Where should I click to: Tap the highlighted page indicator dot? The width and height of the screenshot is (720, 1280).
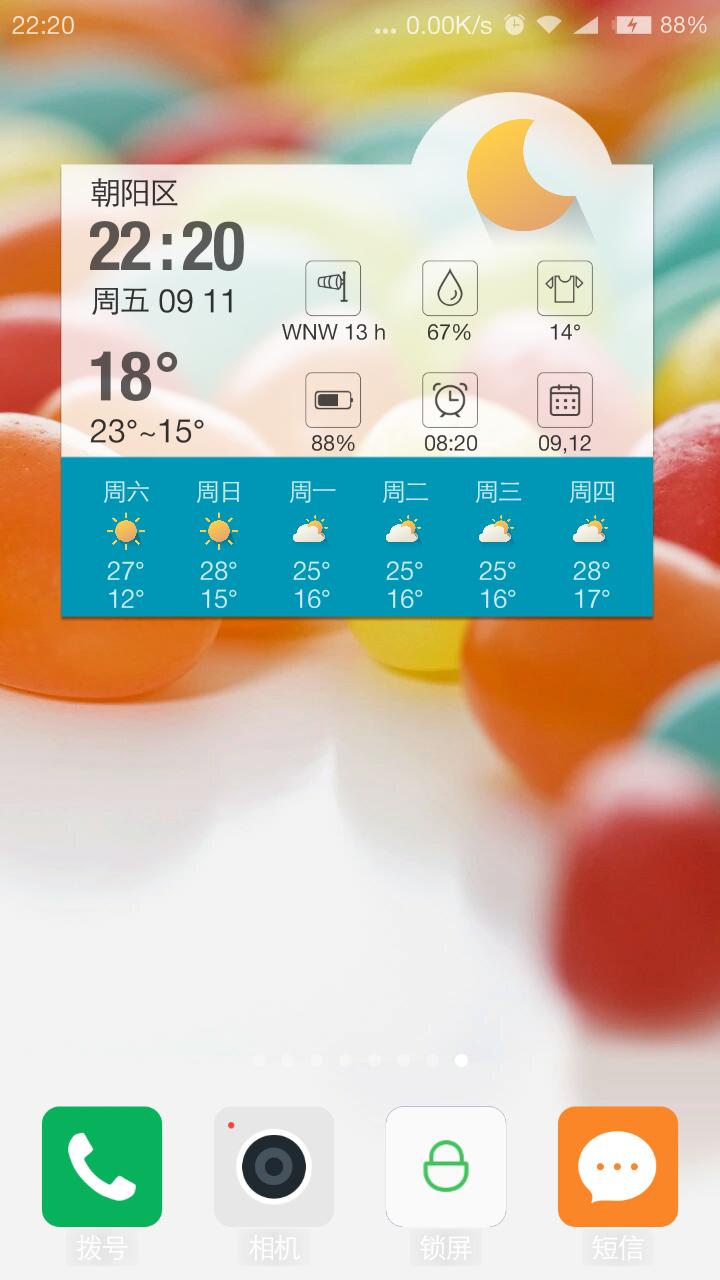click(x=459, y=1062)
